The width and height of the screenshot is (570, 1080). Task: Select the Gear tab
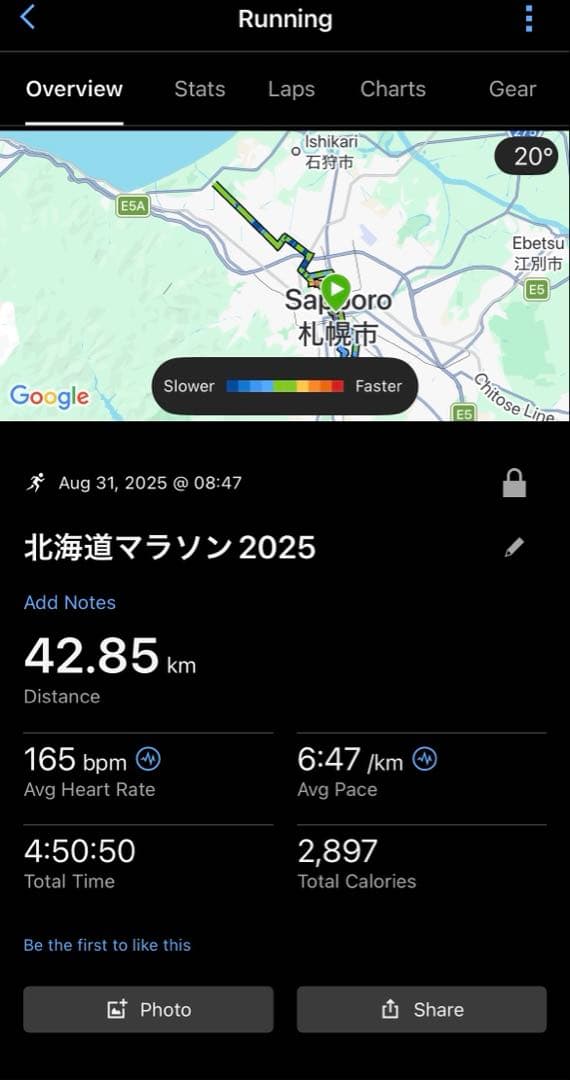[512, 89]
